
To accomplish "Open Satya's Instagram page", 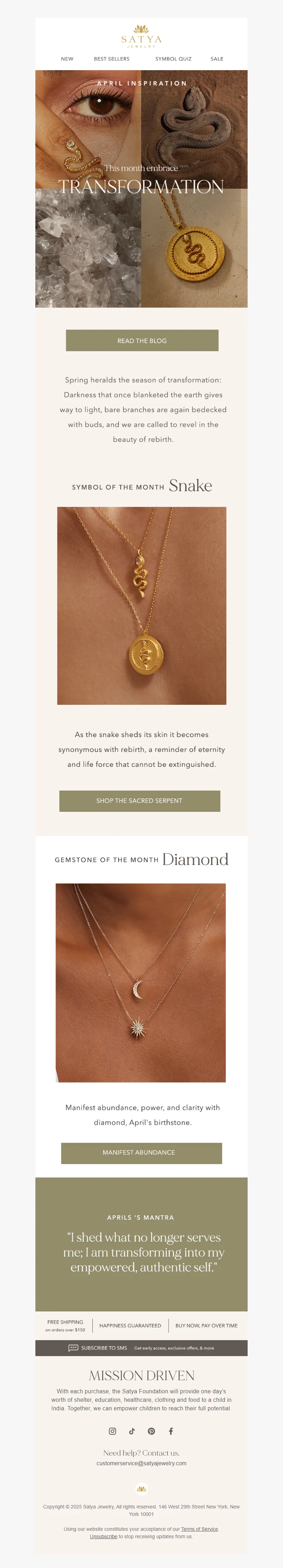I will [112, 1431].
